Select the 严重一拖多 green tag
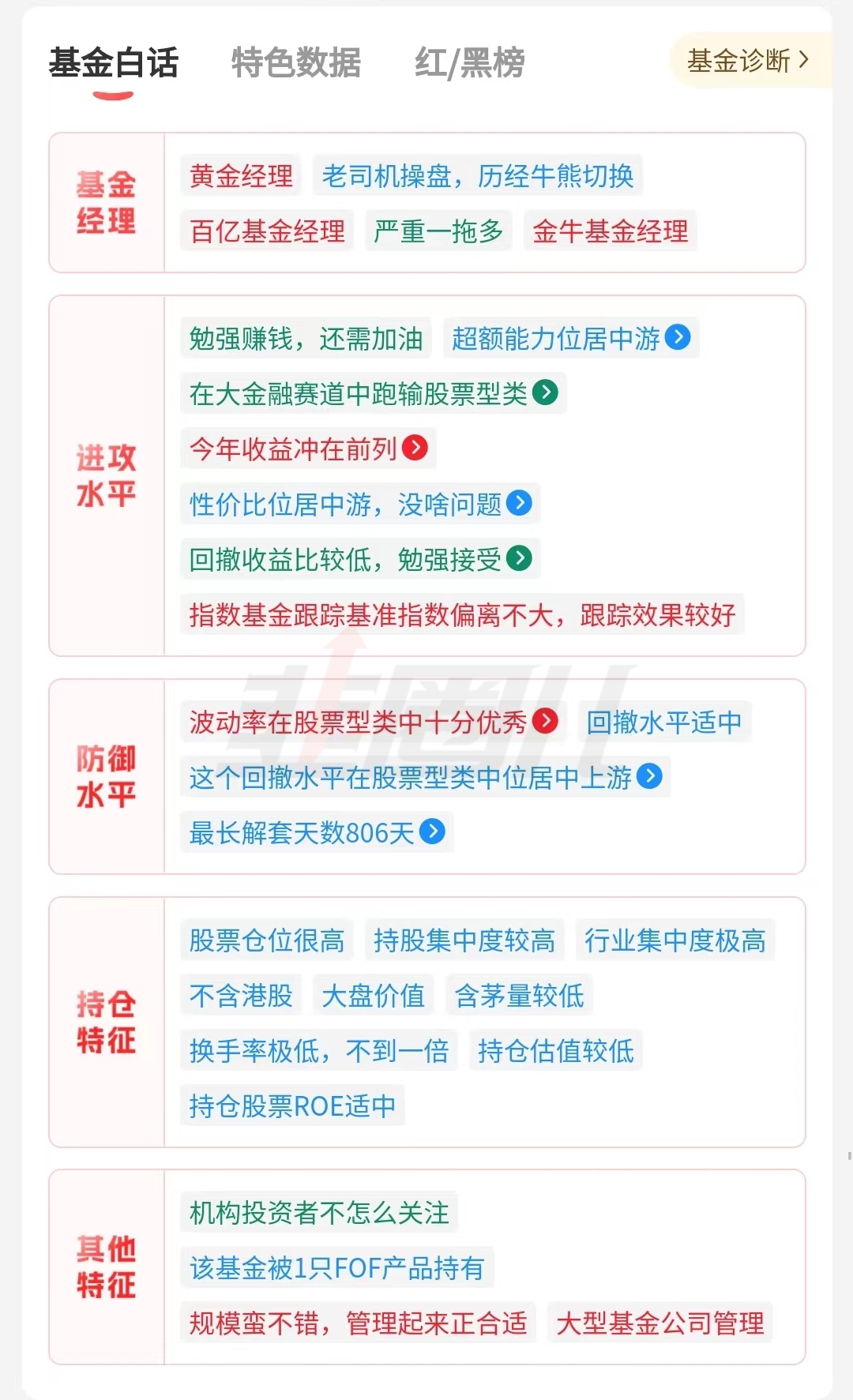 click(438, 231)
